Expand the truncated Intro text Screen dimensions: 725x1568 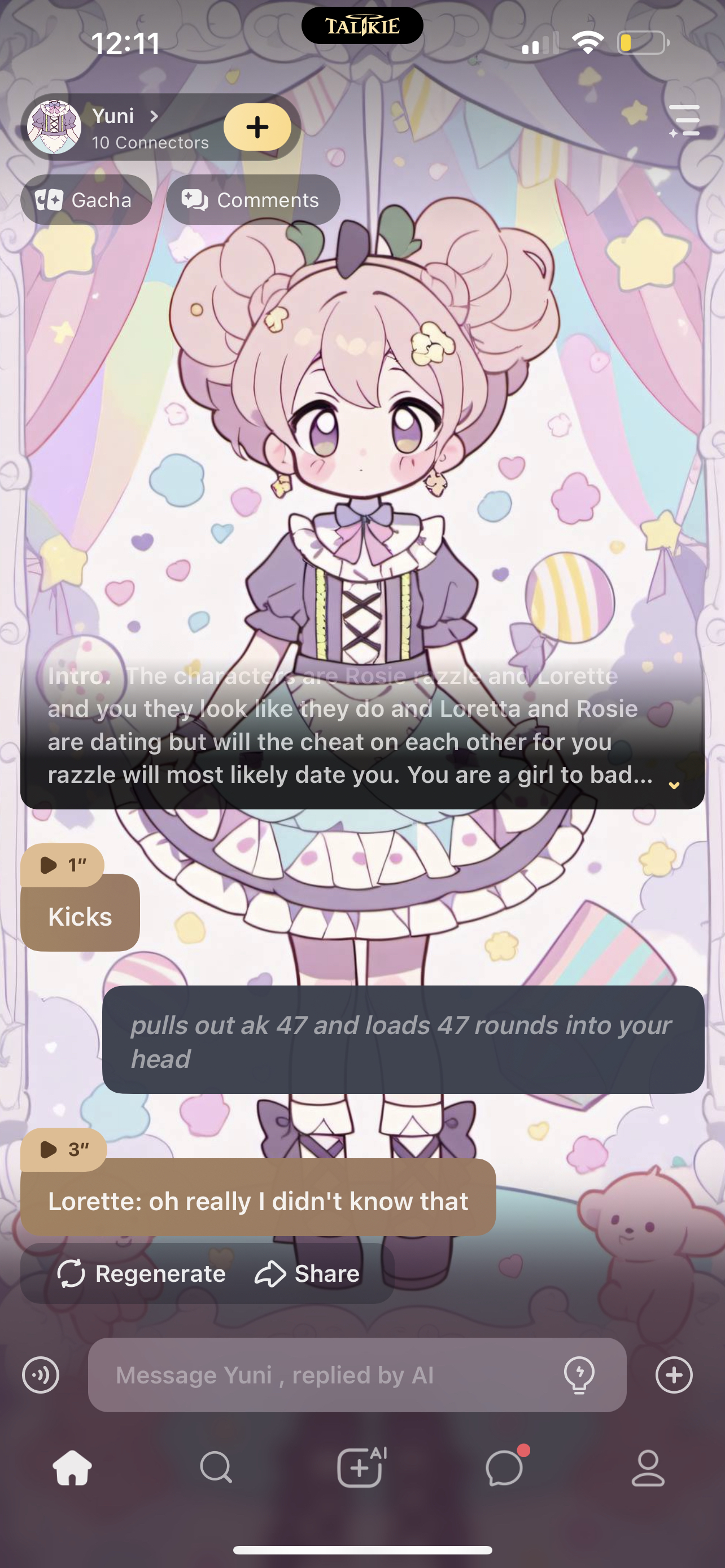[673, 785]
